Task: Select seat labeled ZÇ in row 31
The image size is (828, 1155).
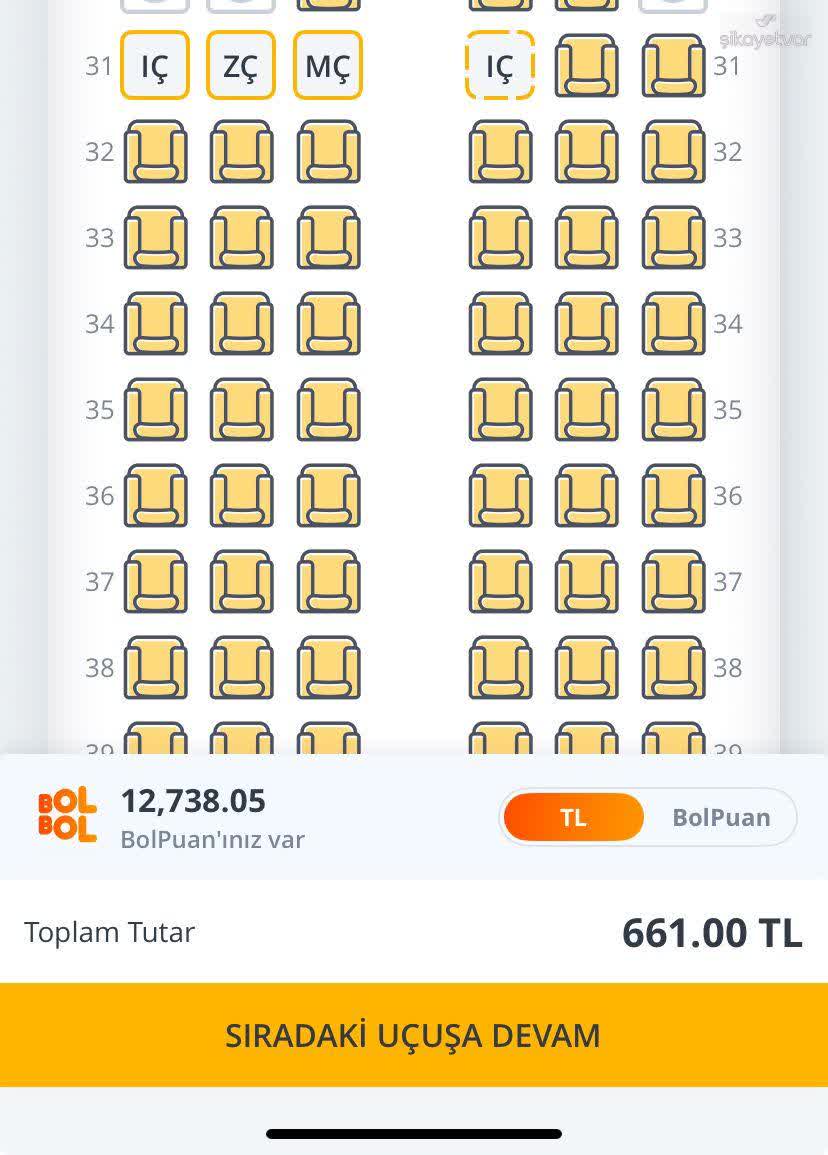Action: [240, 65]
